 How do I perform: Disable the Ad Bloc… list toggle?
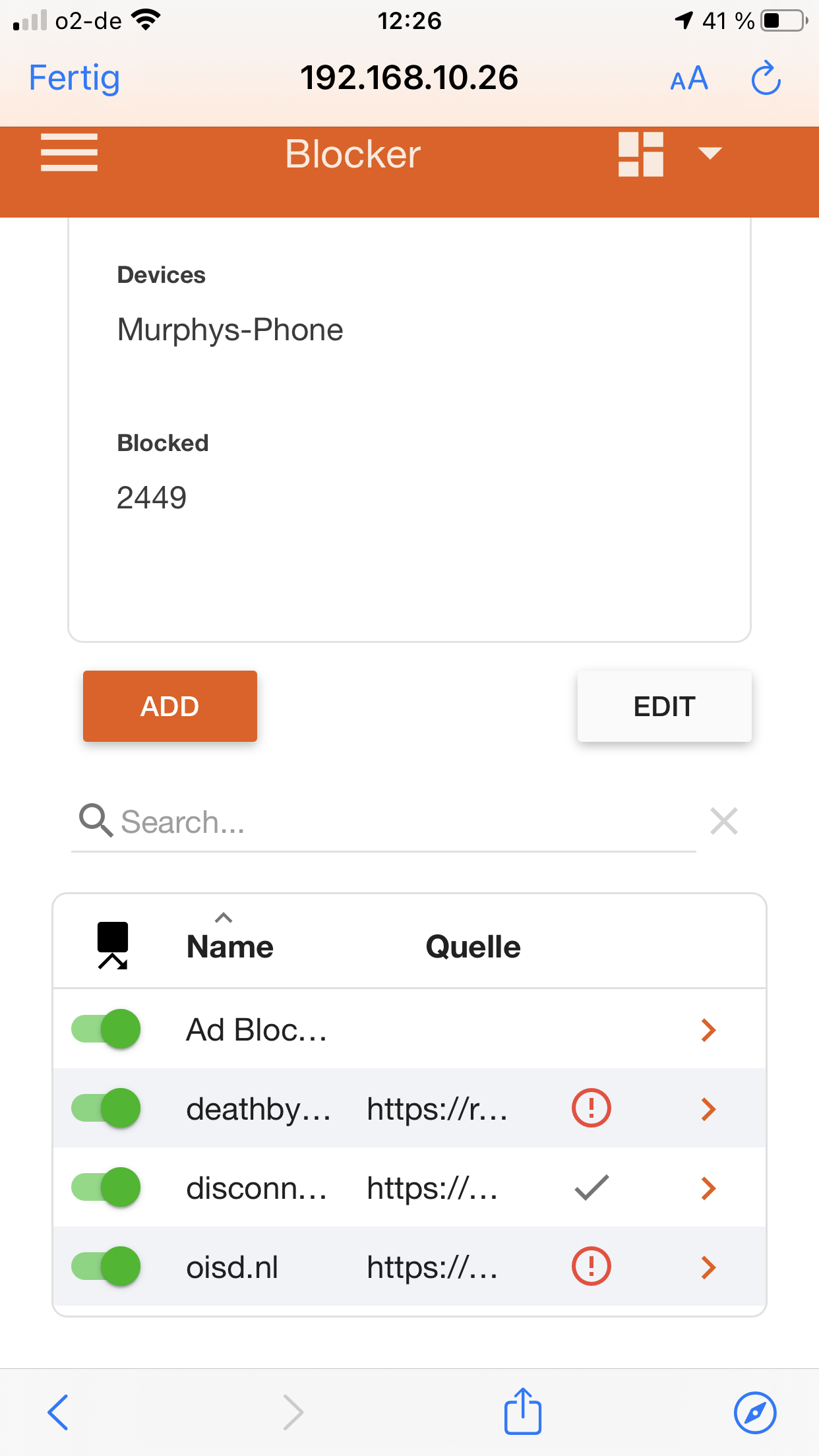click(106, 1029)
